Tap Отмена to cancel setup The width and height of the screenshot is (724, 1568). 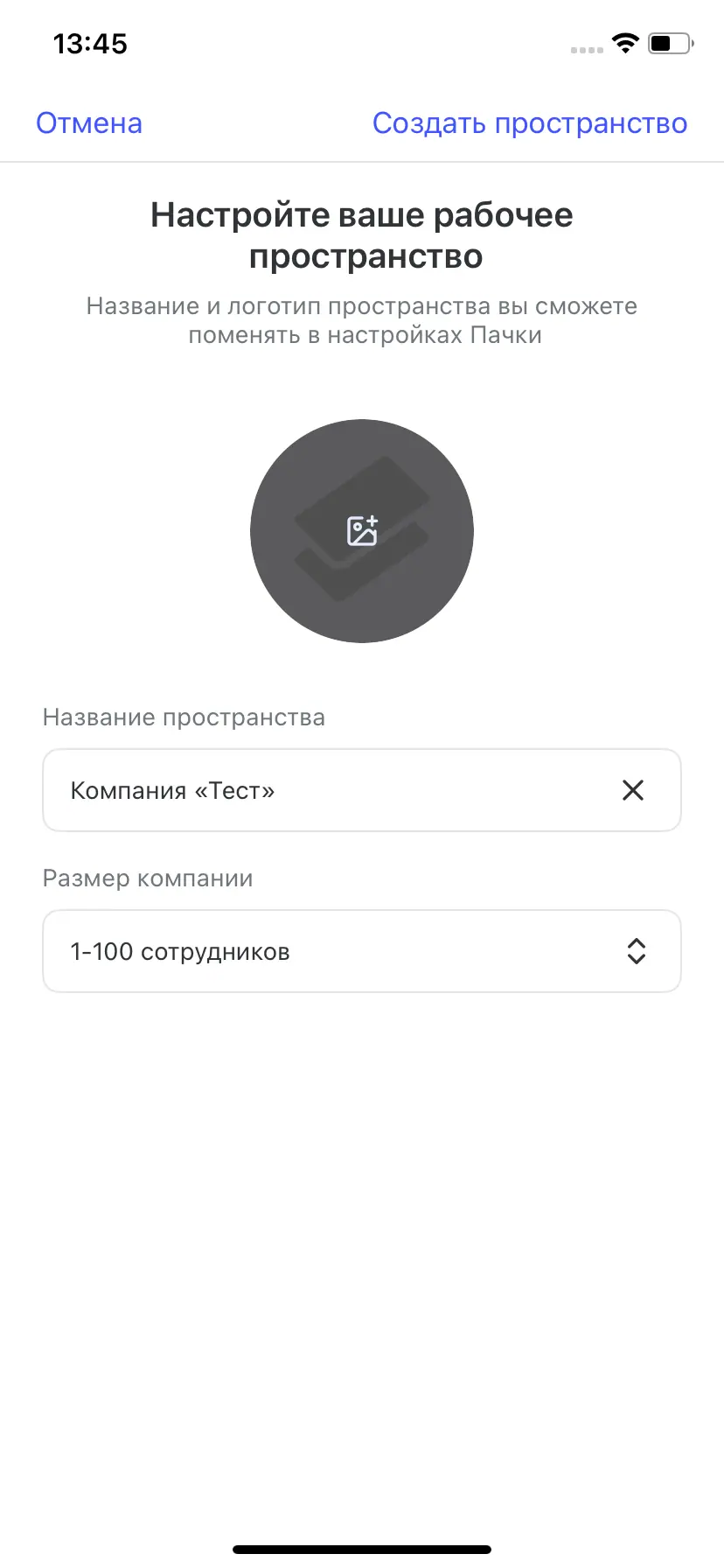pyautogui.click(x=89, y=123)
